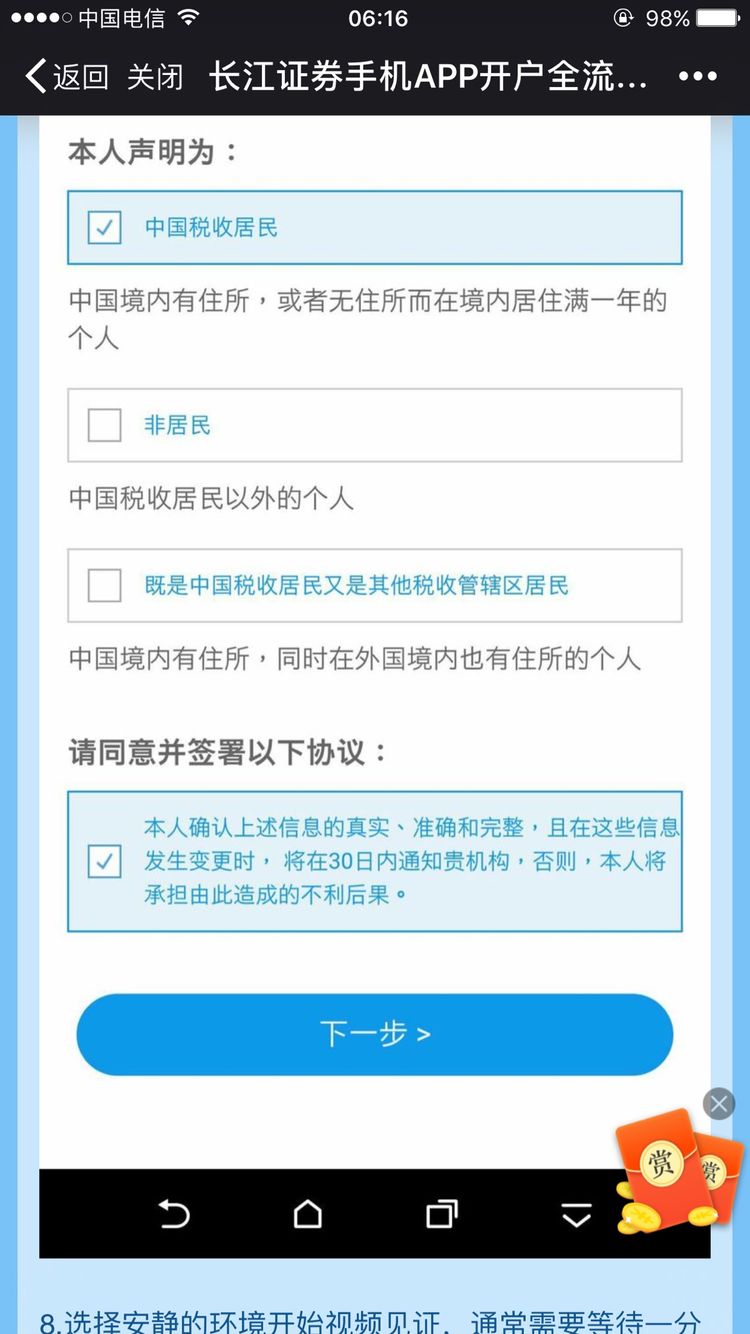750x1334 pixels.
Task: Go back using the 返回 button
Action: pyautogui.click(x=66, y=77)
